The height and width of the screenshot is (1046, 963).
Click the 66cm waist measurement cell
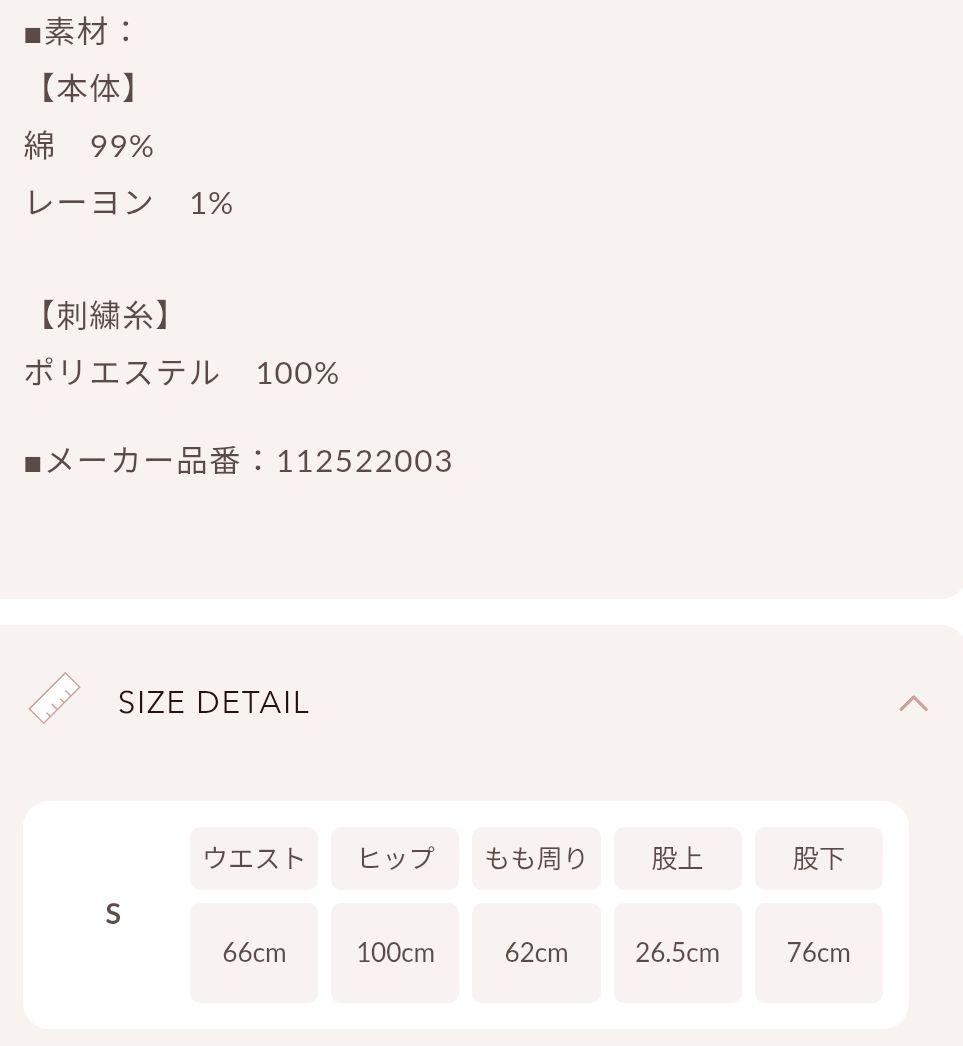pos(253,952)
